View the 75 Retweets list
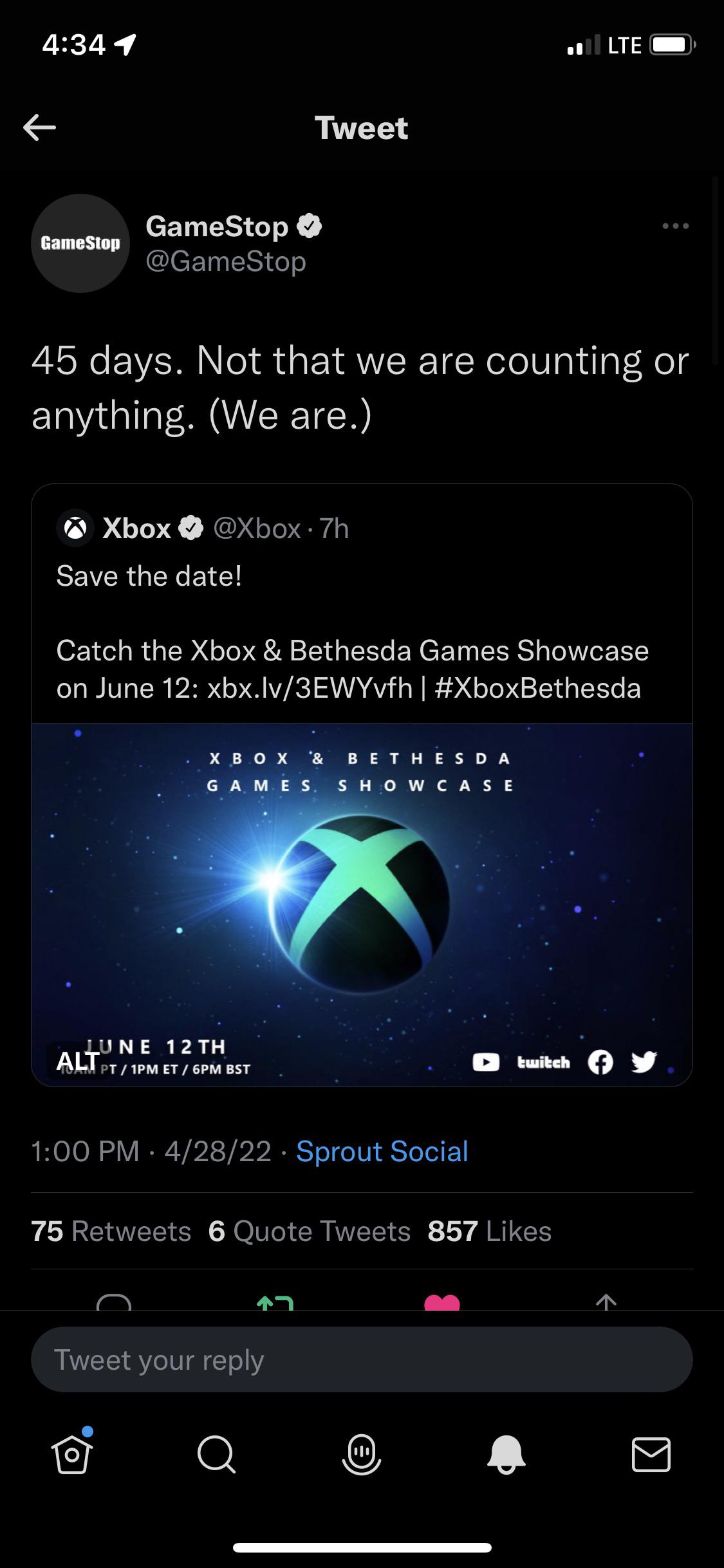This screenshot has width=724, height=1568. pos(111,1231)
